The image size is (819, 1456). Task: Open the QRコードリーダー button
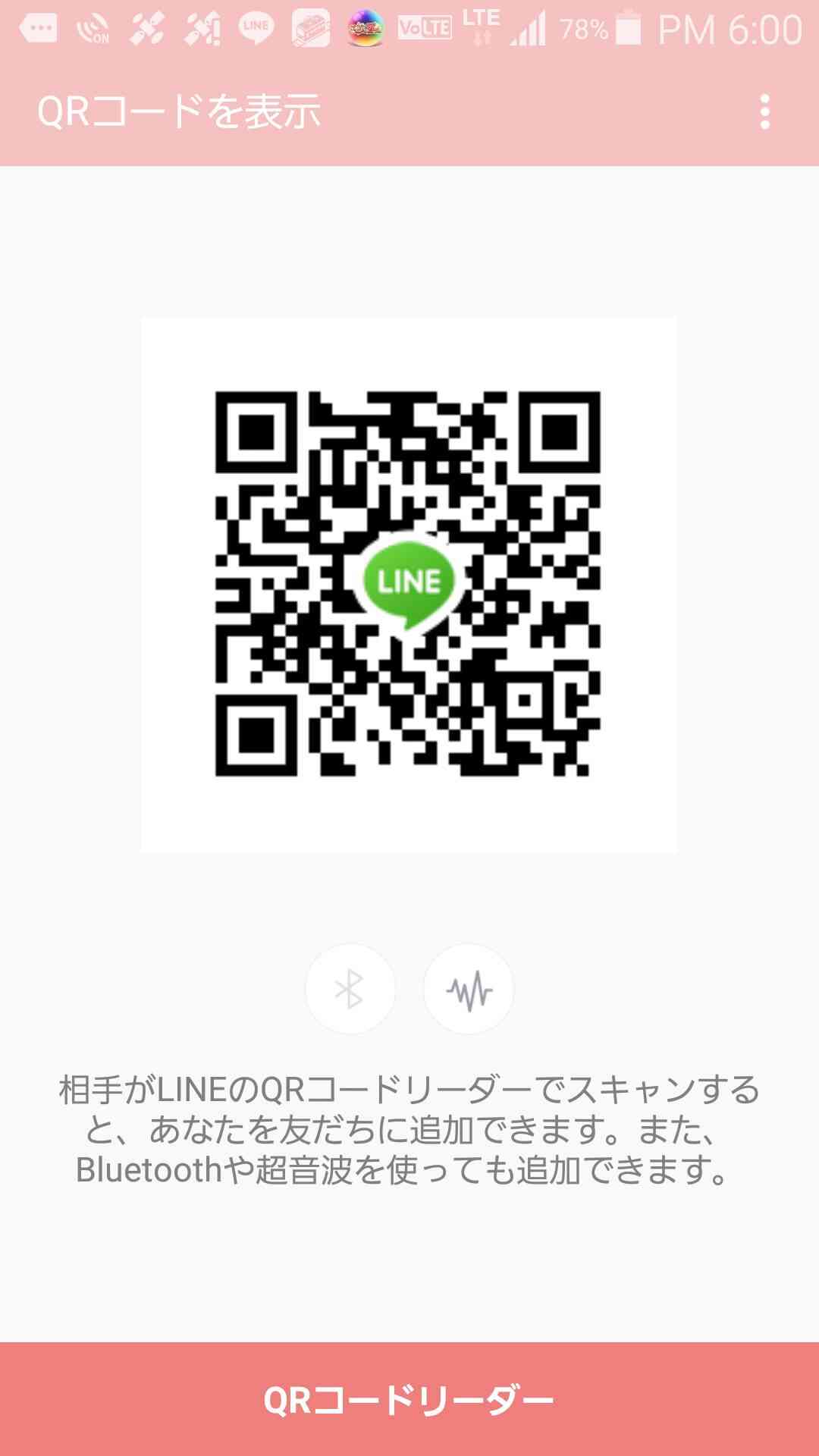[x=409, y=1399]
